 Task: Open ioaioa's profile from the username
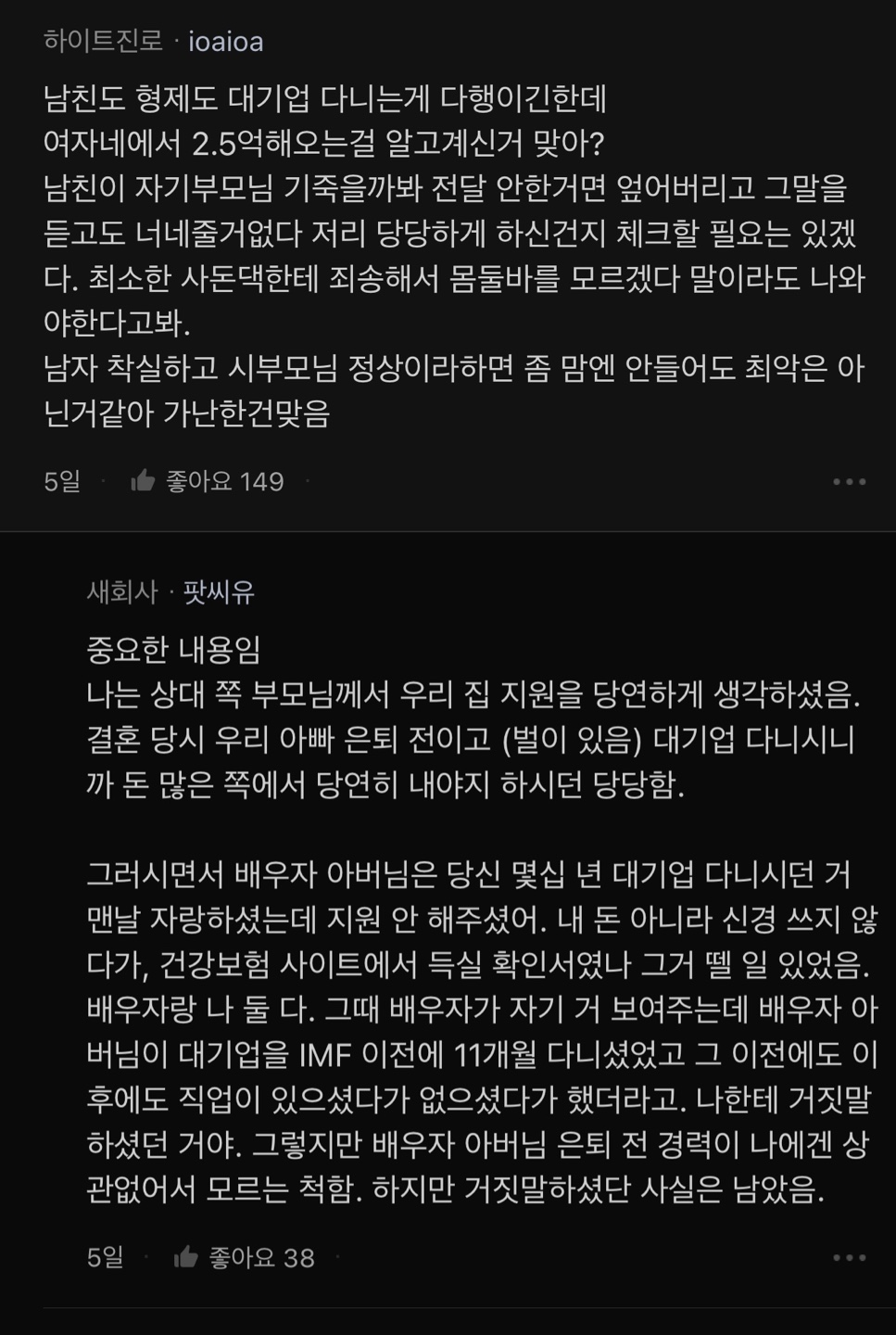click(x=225, y=42)
